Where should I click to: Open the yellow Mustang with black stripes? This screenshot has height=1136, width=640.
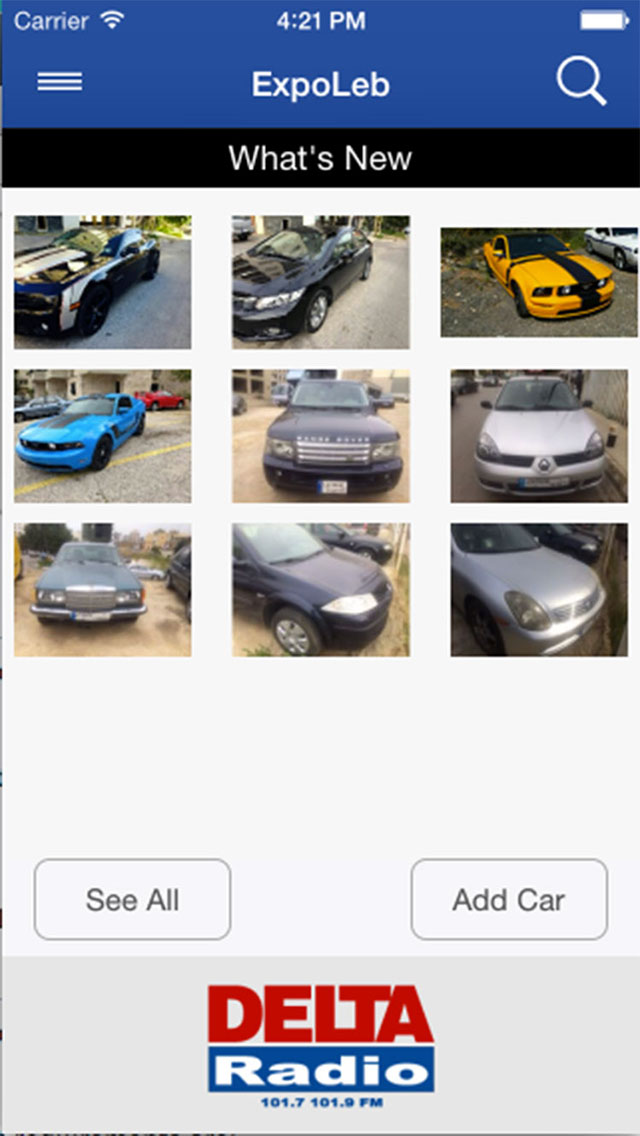point(539,282)
